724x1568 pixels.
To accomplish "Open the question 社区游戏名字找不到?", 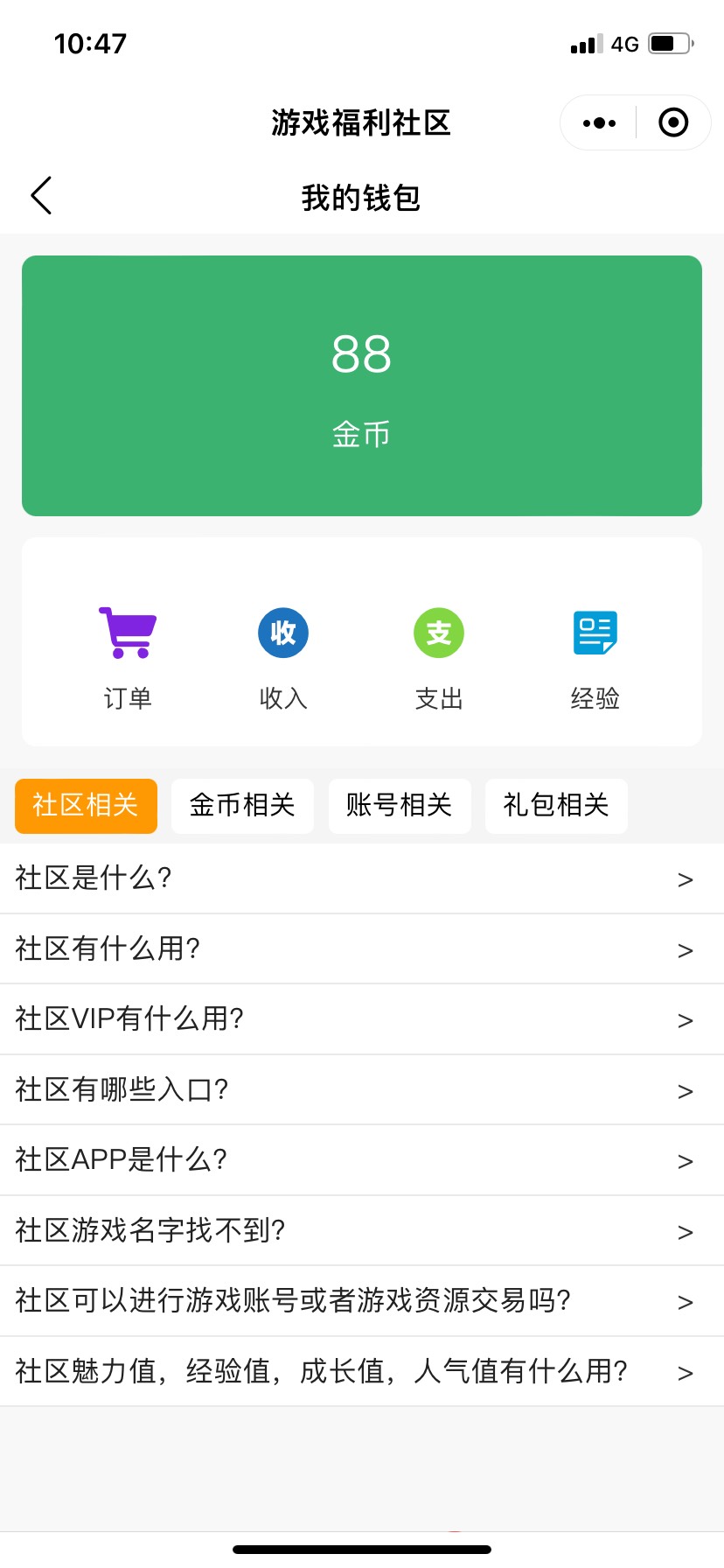I will 362,1230.
